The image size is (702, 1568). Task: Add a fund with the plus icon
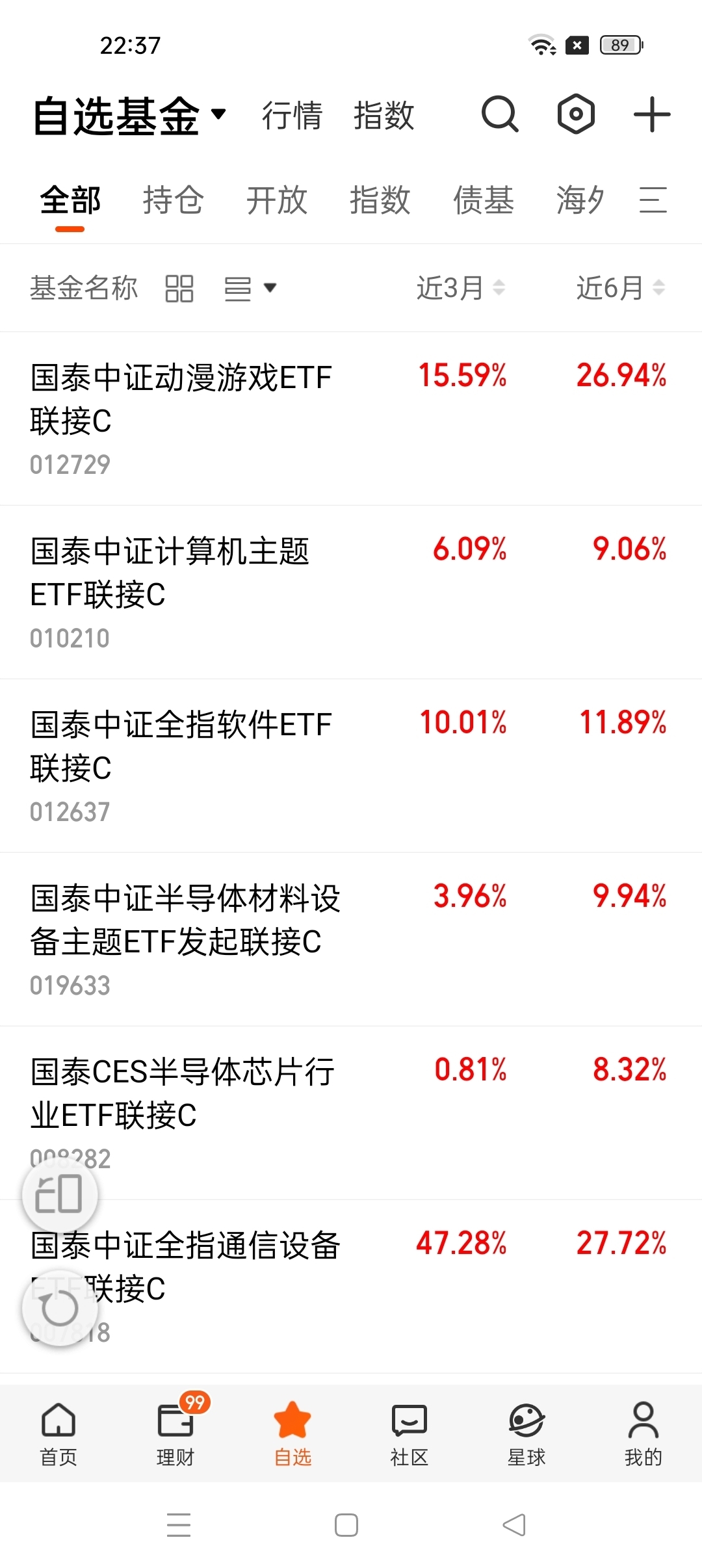coord(652,114)
